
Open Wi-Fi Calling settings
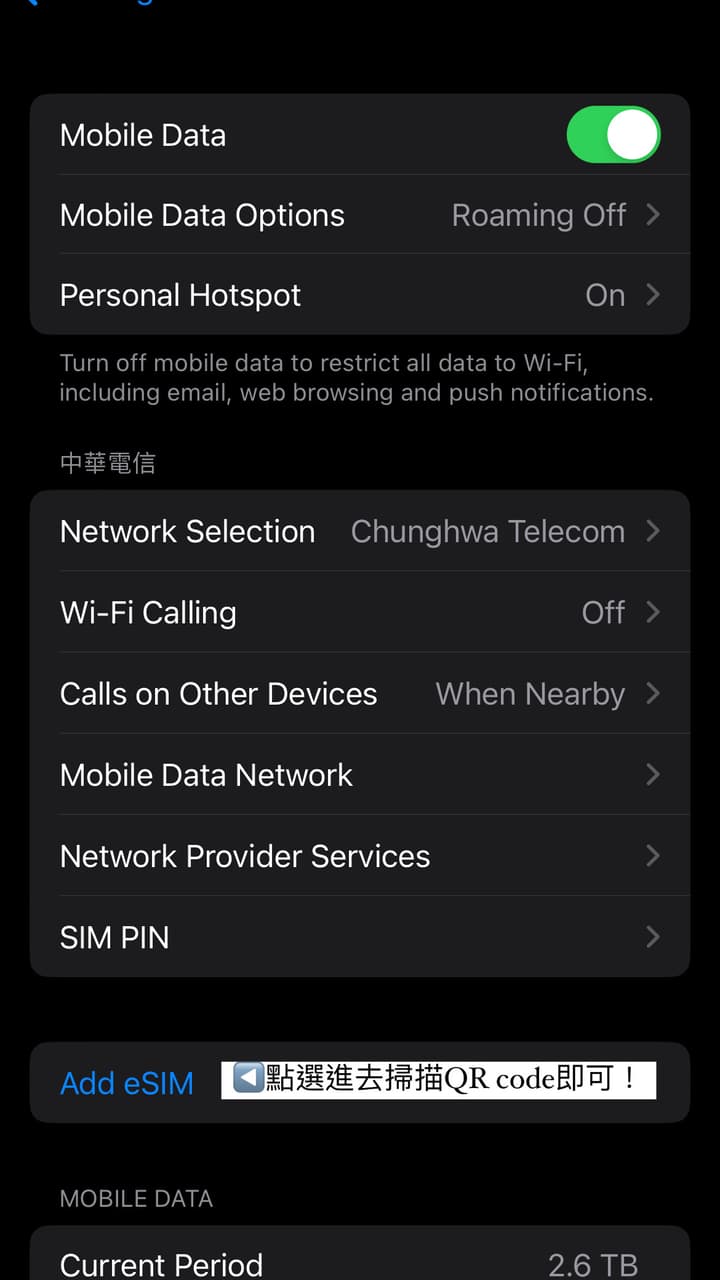[360, 612]
